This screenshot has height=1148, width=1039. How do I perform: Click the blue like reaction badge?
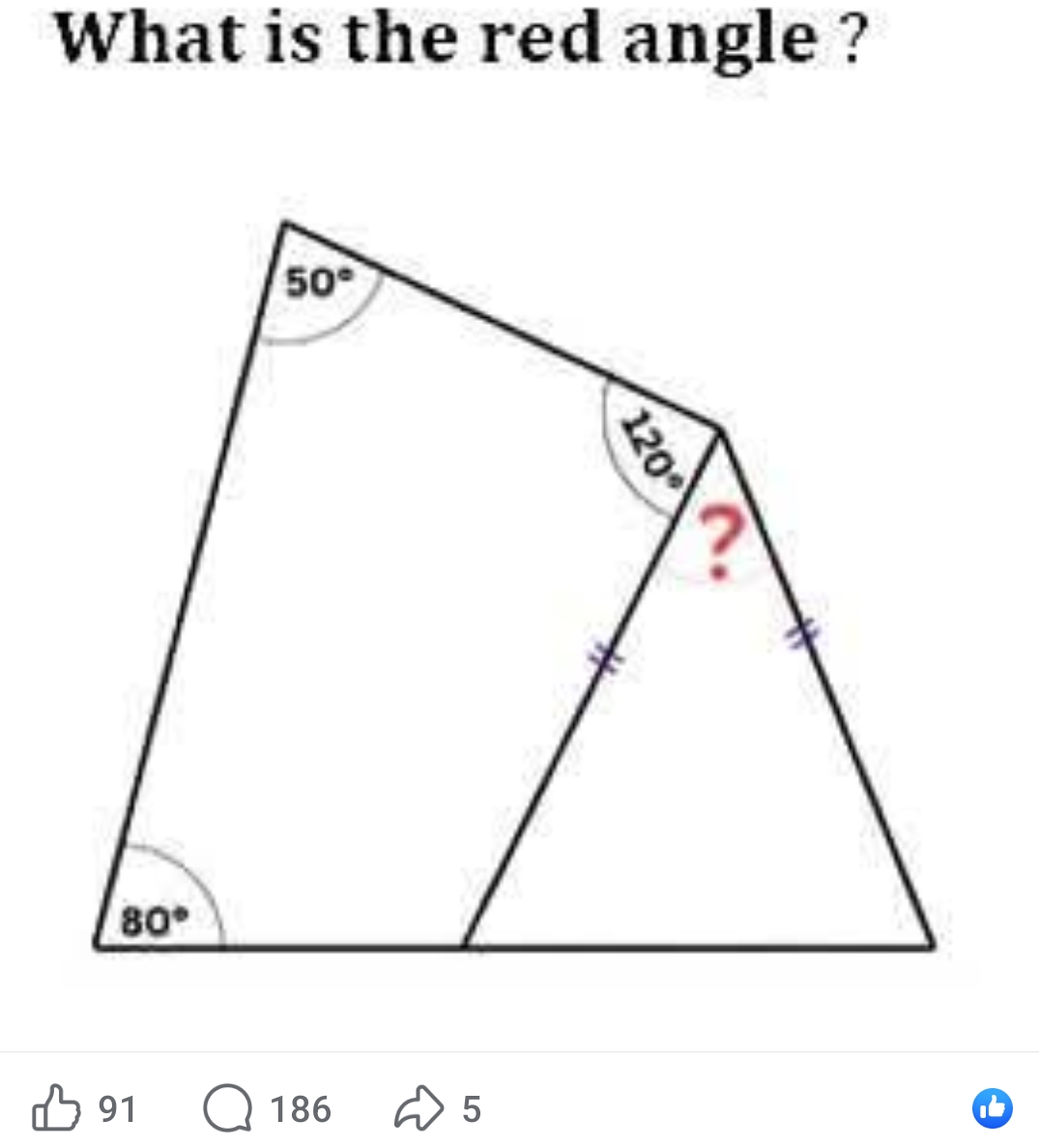pyautogui.click(x=993, y=1108)
